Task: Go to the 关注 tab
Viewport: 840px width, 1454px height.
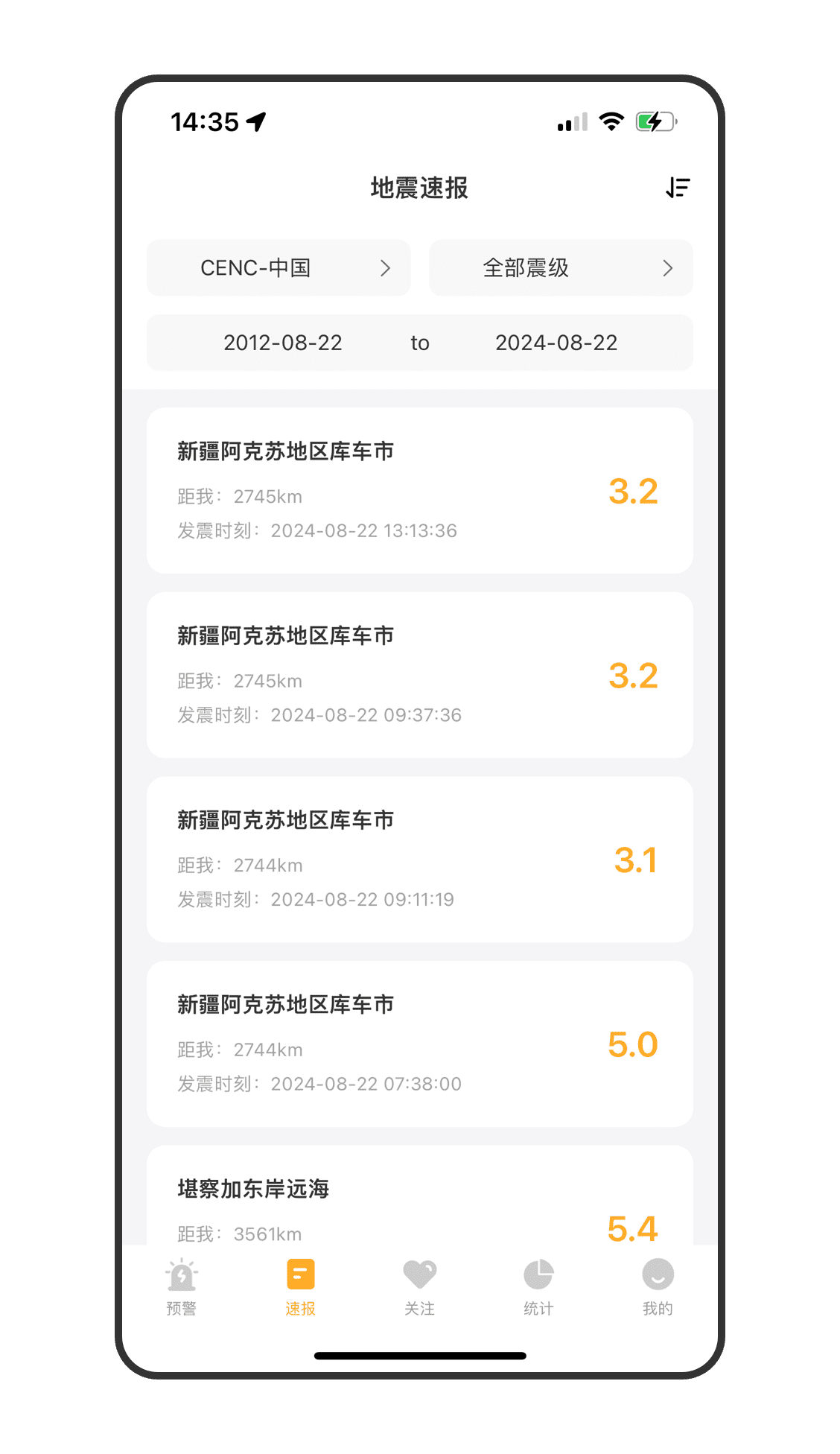Action: [420, 1288]
